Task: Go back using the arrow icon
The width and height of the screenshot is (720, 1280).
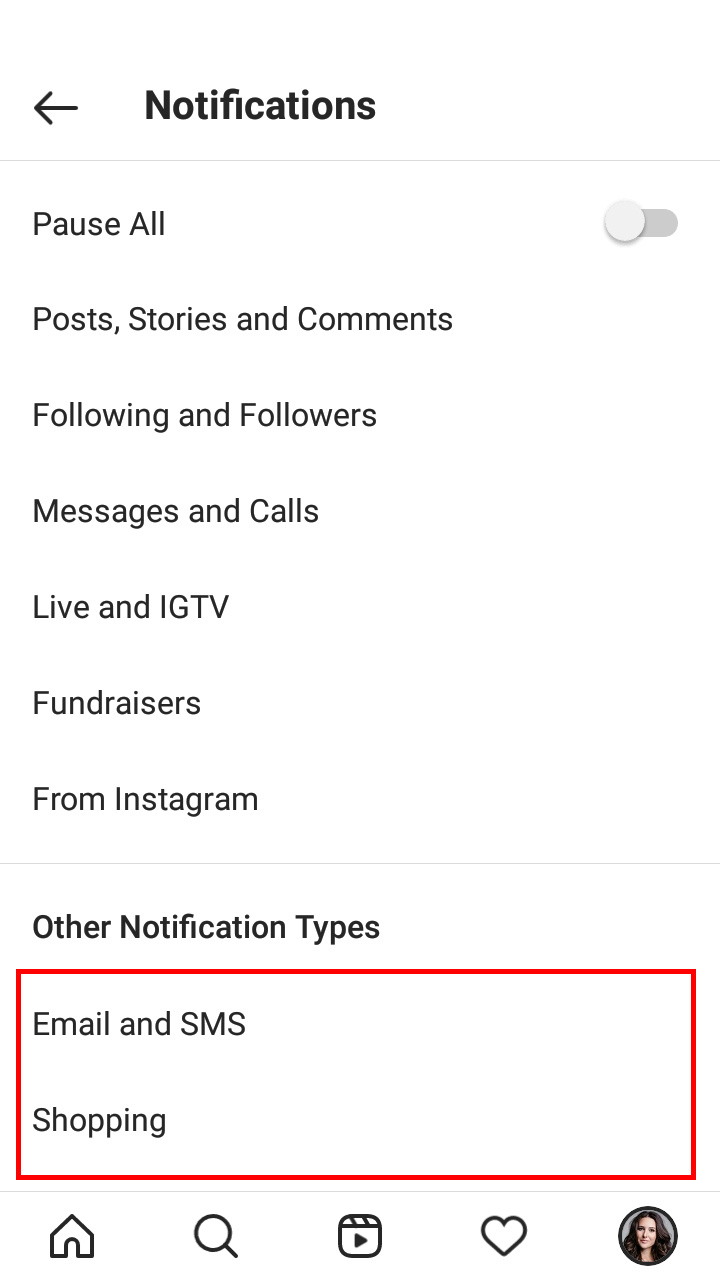Action: point(56,107)
